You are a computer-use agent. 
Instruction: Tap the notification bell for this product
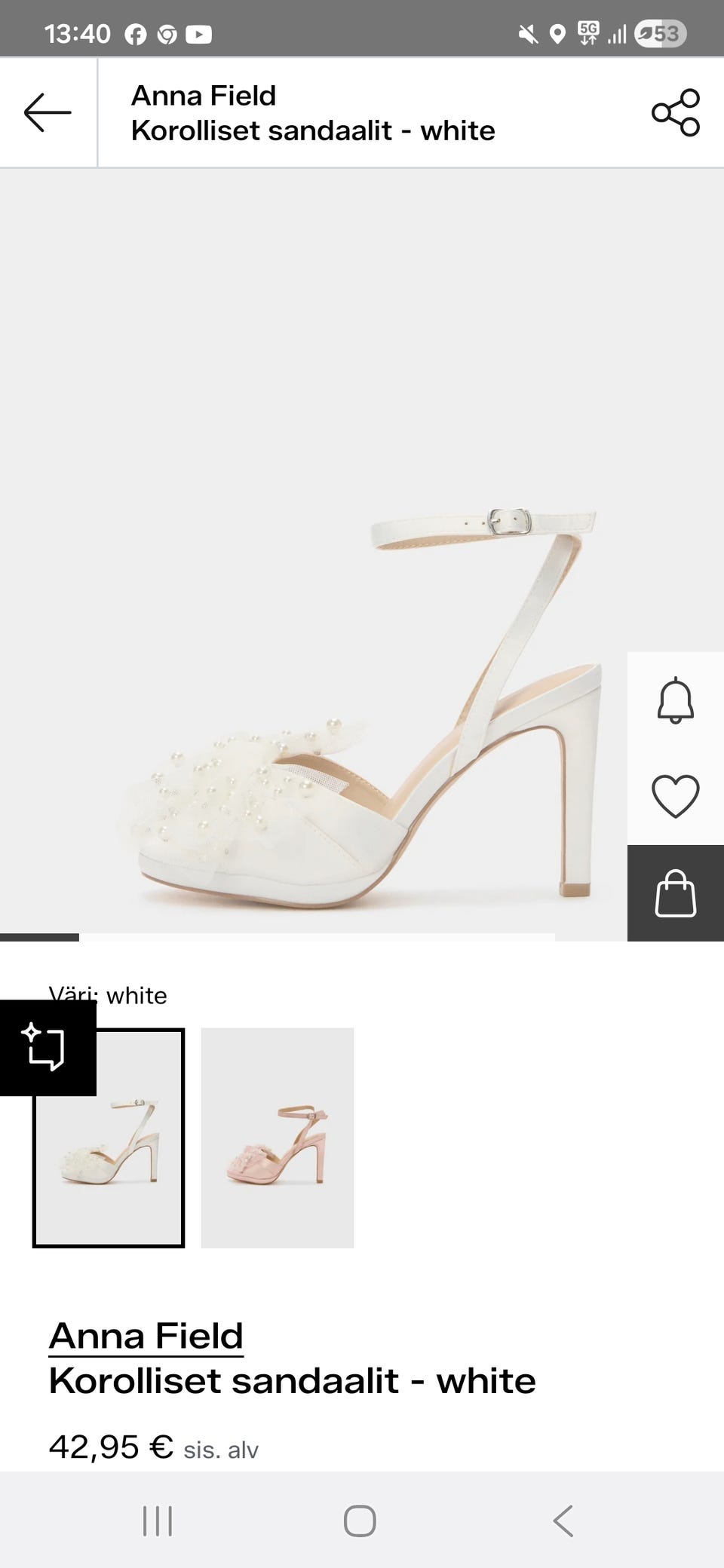click(x=675, y=700)
